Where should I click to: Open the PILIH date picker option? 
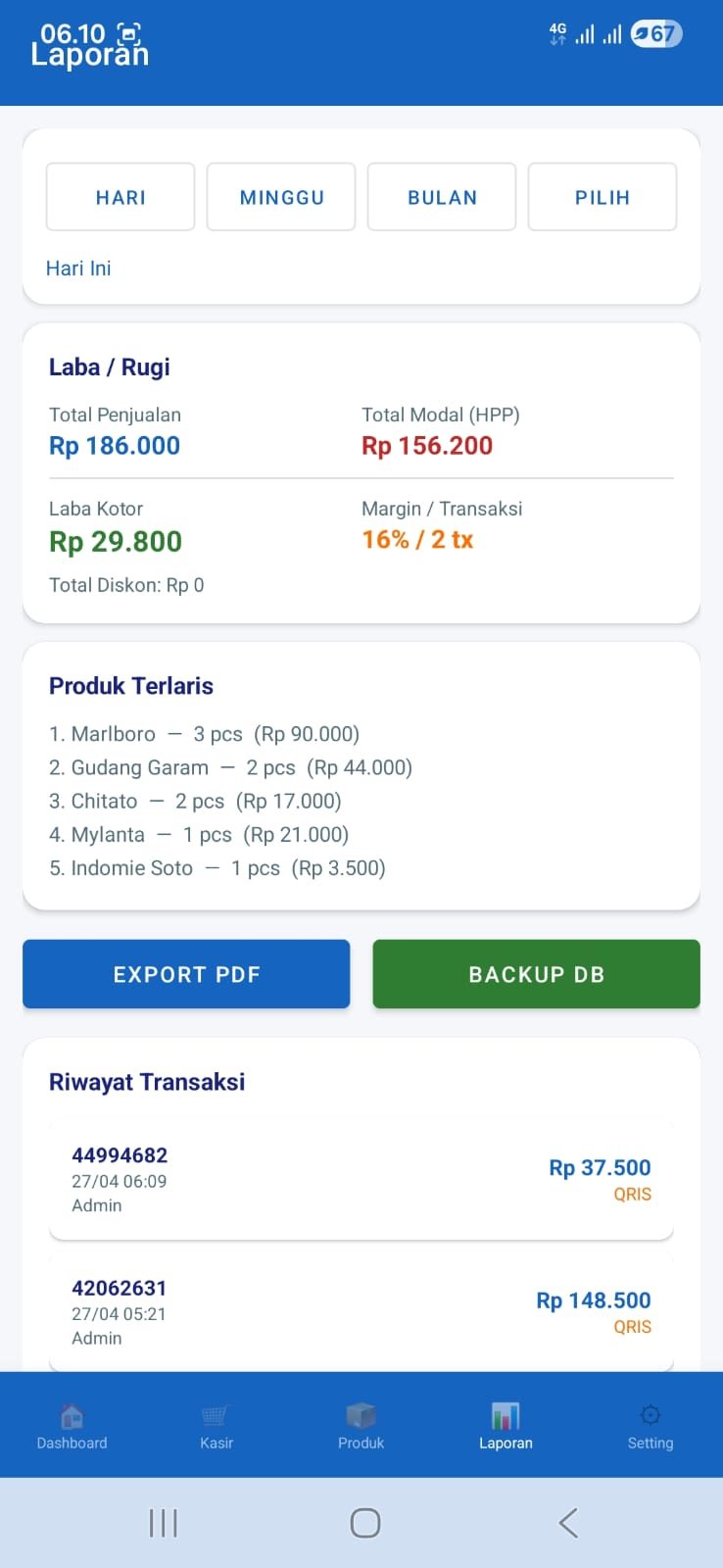pyautogui.click(x=602, y=197)
